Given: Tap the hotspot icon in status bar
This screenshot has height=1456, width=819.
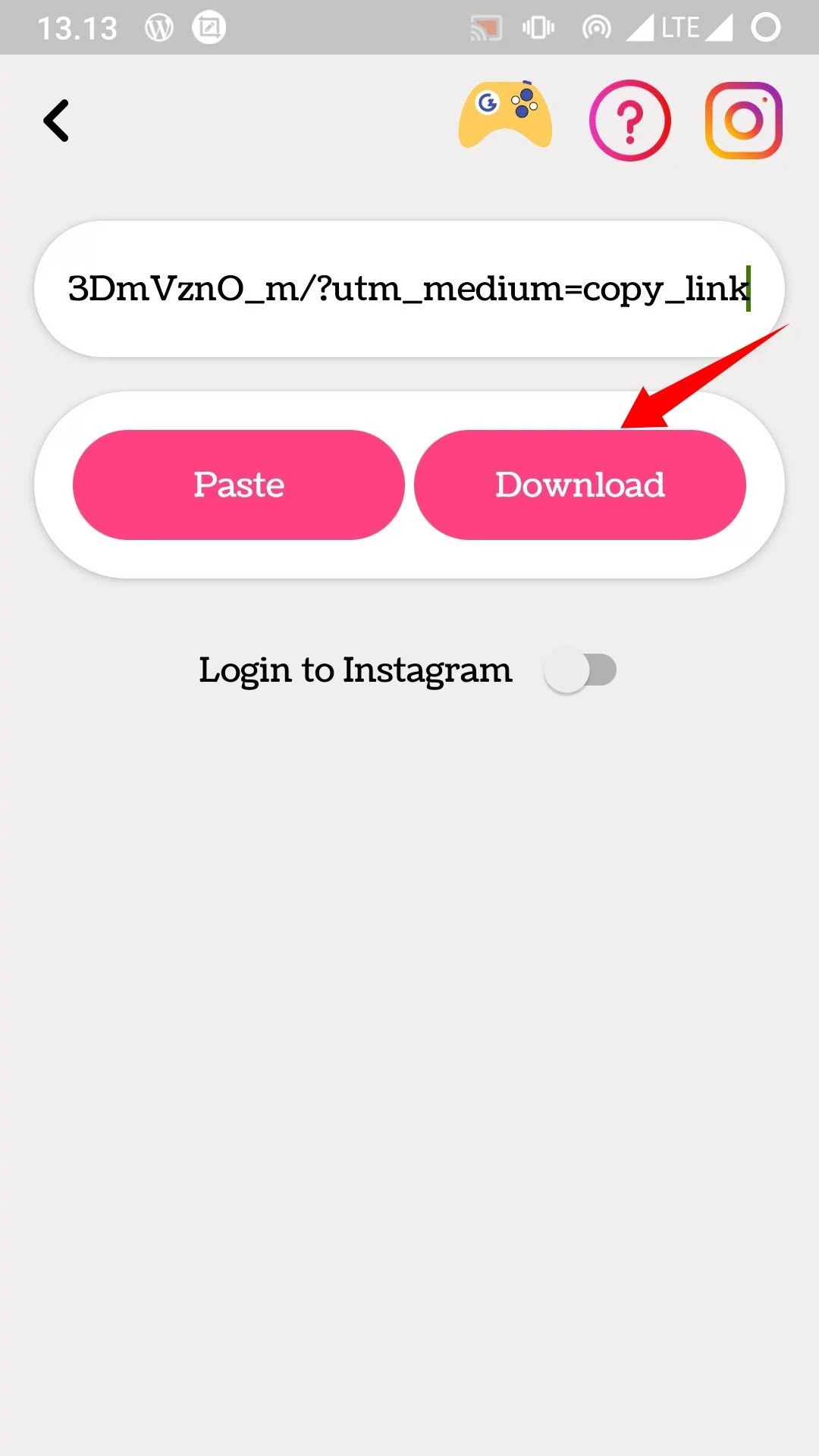Looking at the screenshot, I should [x=598, y=26].
